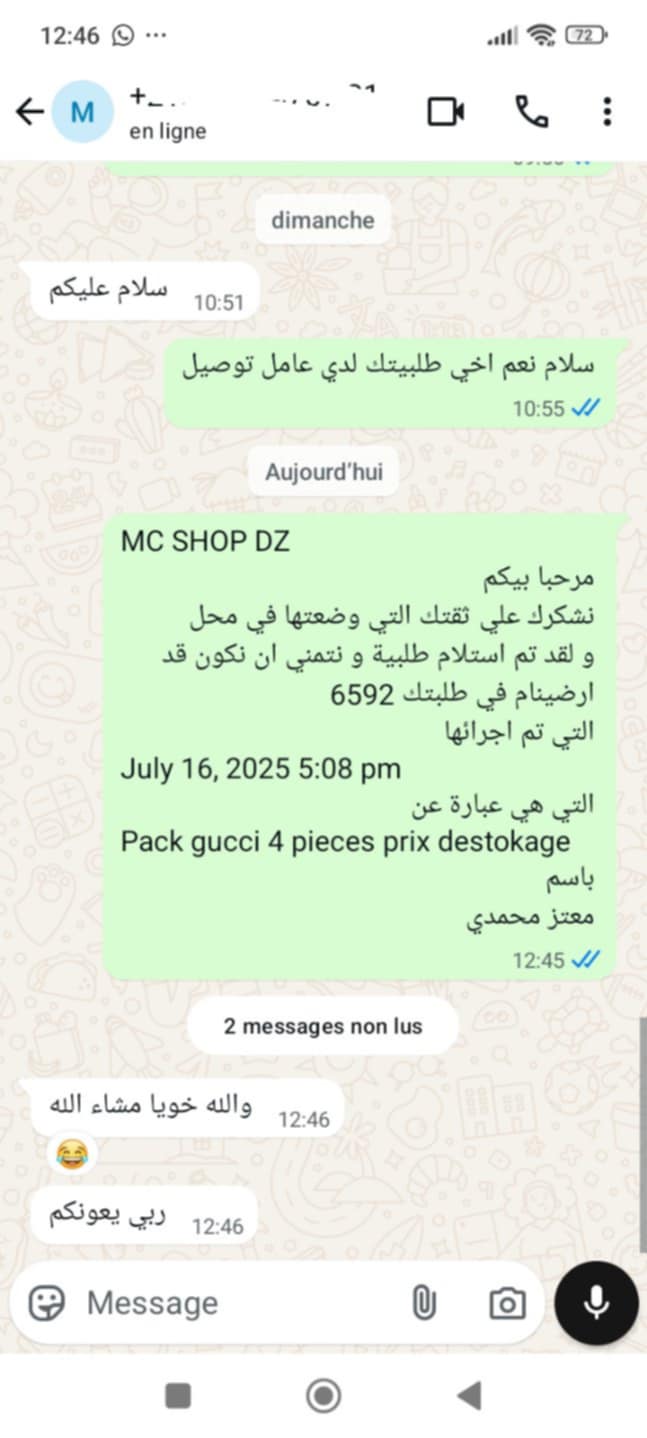The width and height of the screenshot is (647, 1438).
Task: Open the emoji picker
Action: (46, 1302)
